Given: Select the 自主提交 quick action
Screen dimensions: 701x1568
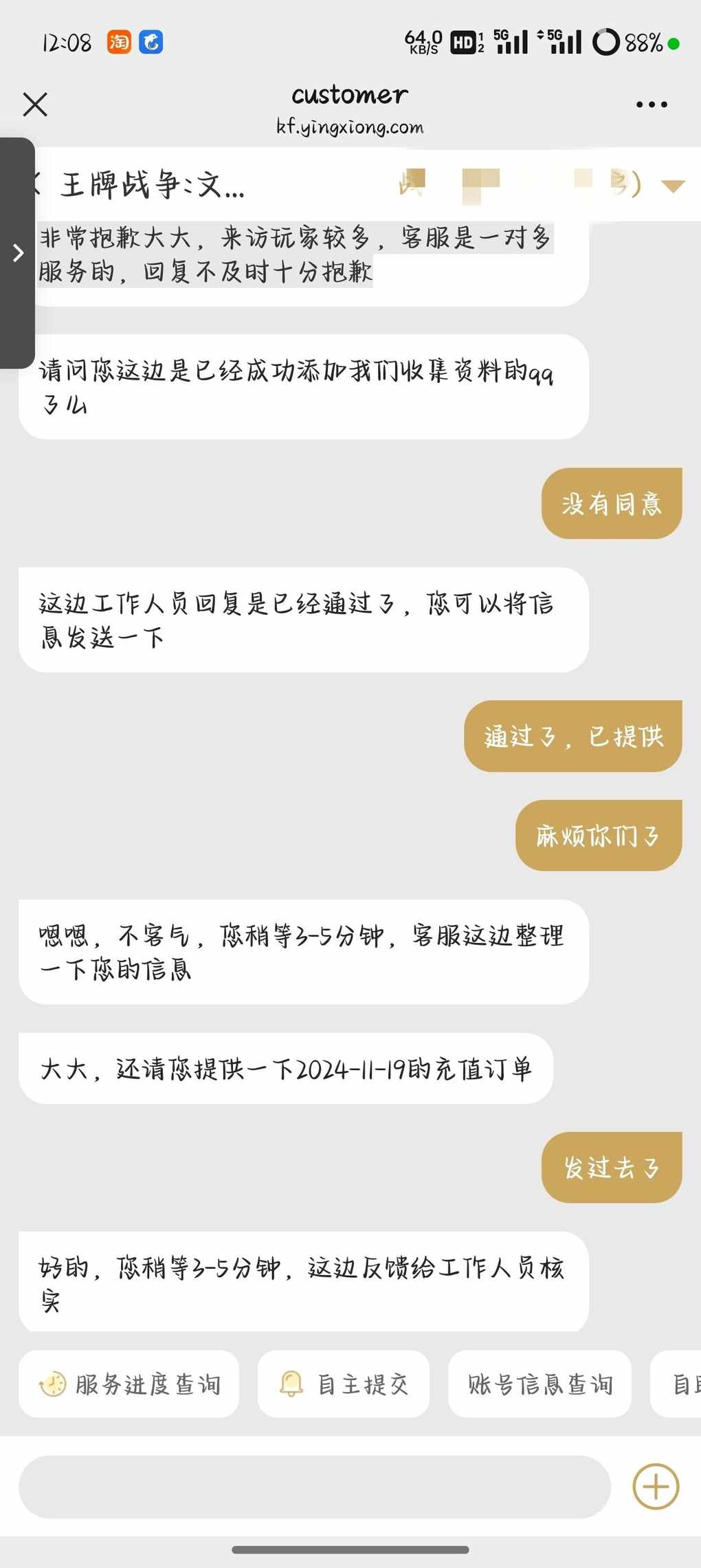Looking at the screenshot, I should click(x=344, y=1384).
